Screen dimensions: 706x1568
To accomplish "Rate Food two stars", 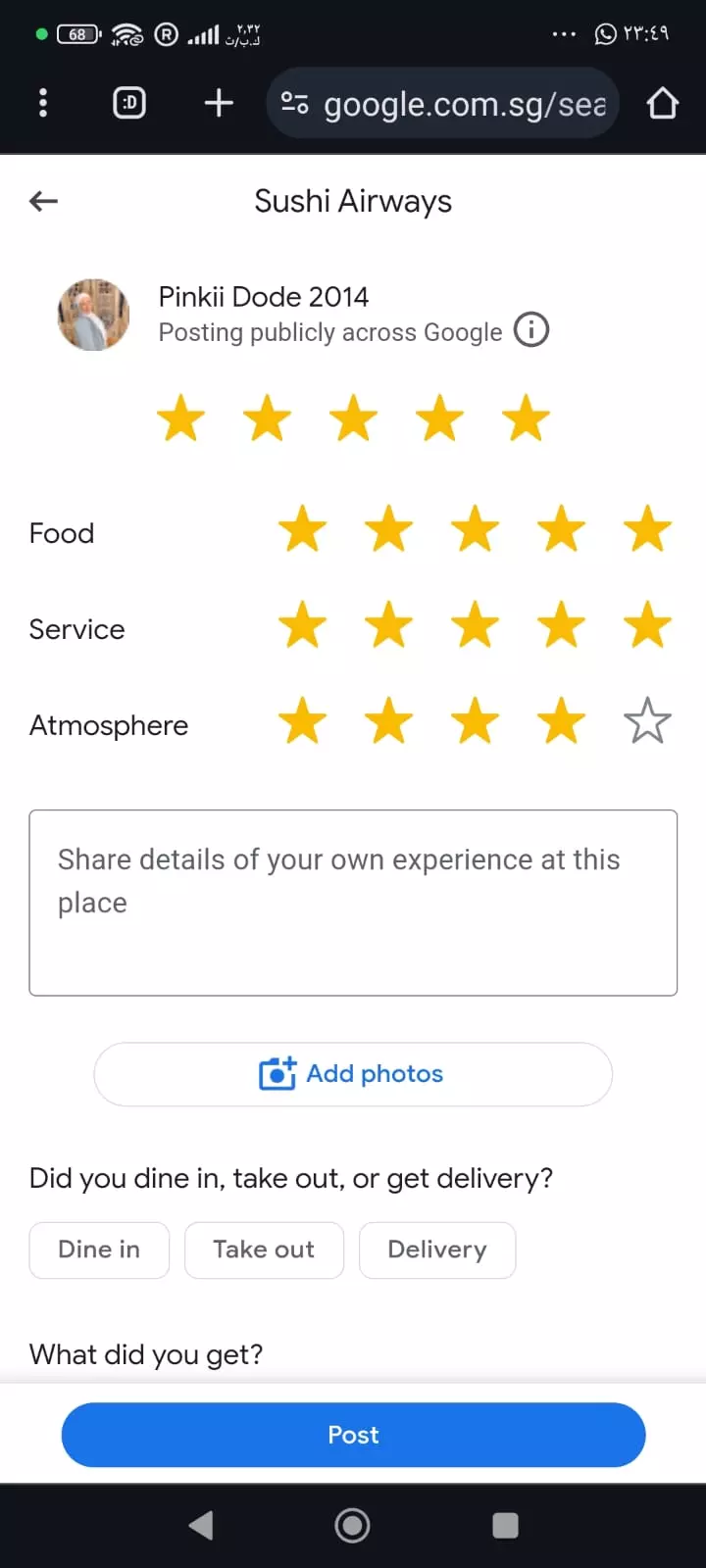I will click(389, 530).
